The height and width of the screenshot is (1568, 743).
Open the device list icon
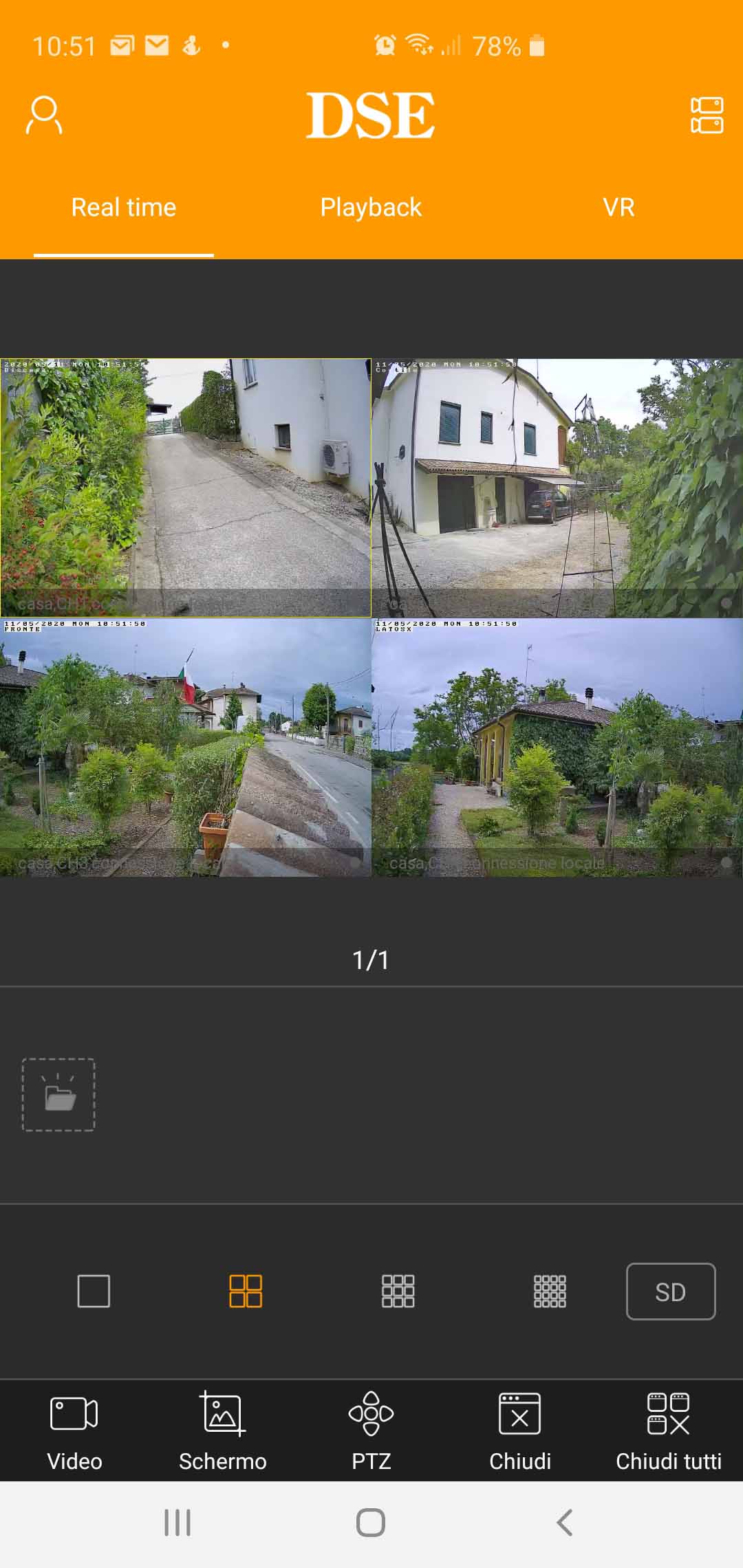[707, 115]
